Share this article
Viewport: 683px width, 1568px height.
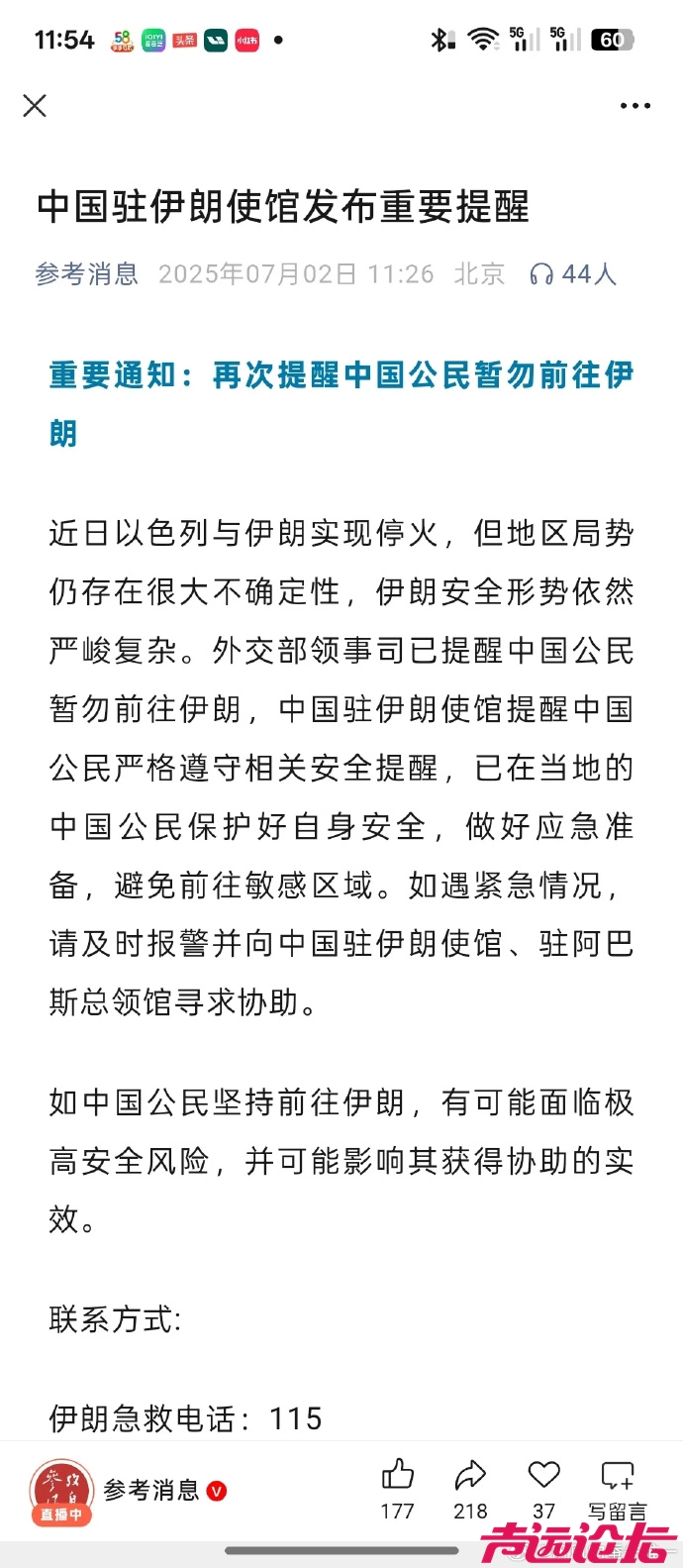tap(470, 1477)
